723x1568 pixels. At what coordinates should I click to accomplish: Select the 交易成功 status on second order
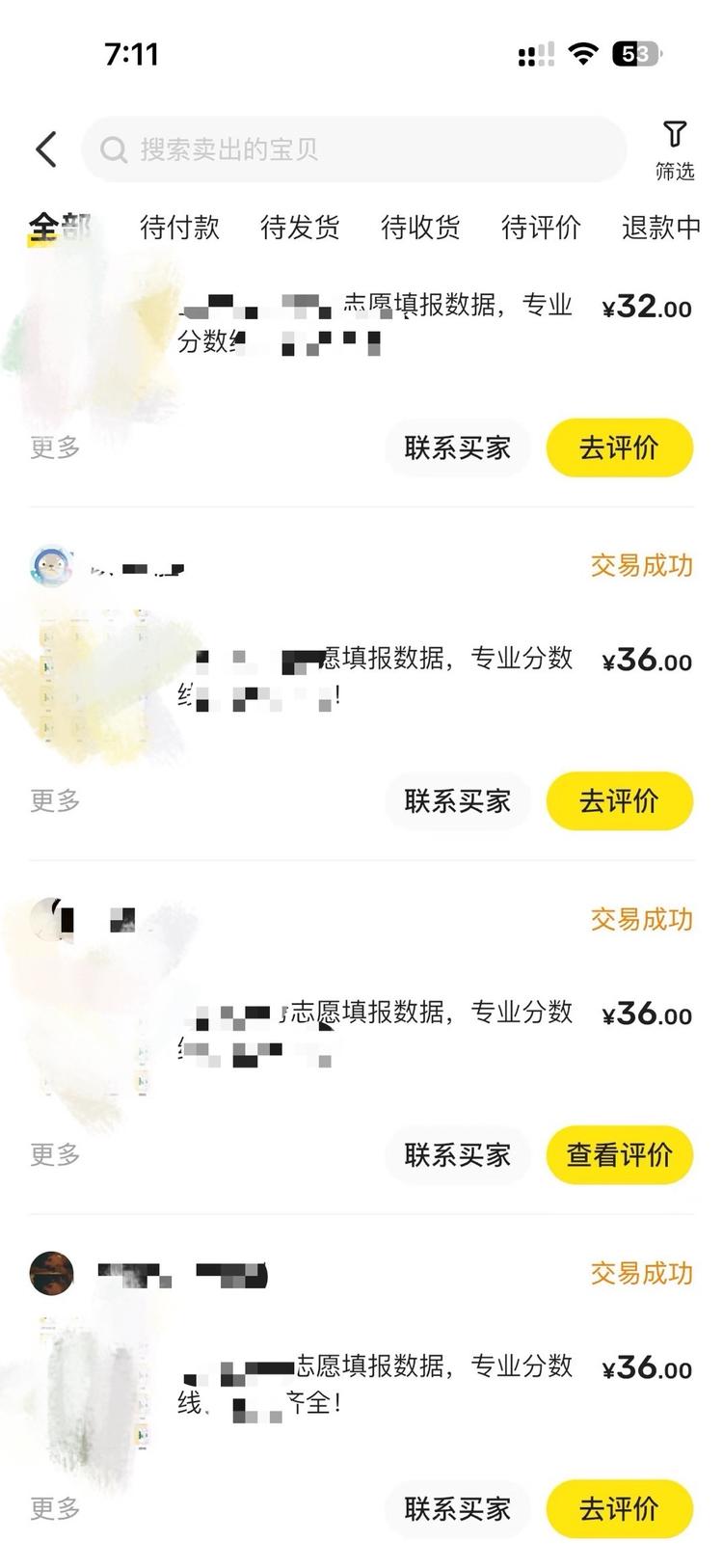[x=641, y=567]
